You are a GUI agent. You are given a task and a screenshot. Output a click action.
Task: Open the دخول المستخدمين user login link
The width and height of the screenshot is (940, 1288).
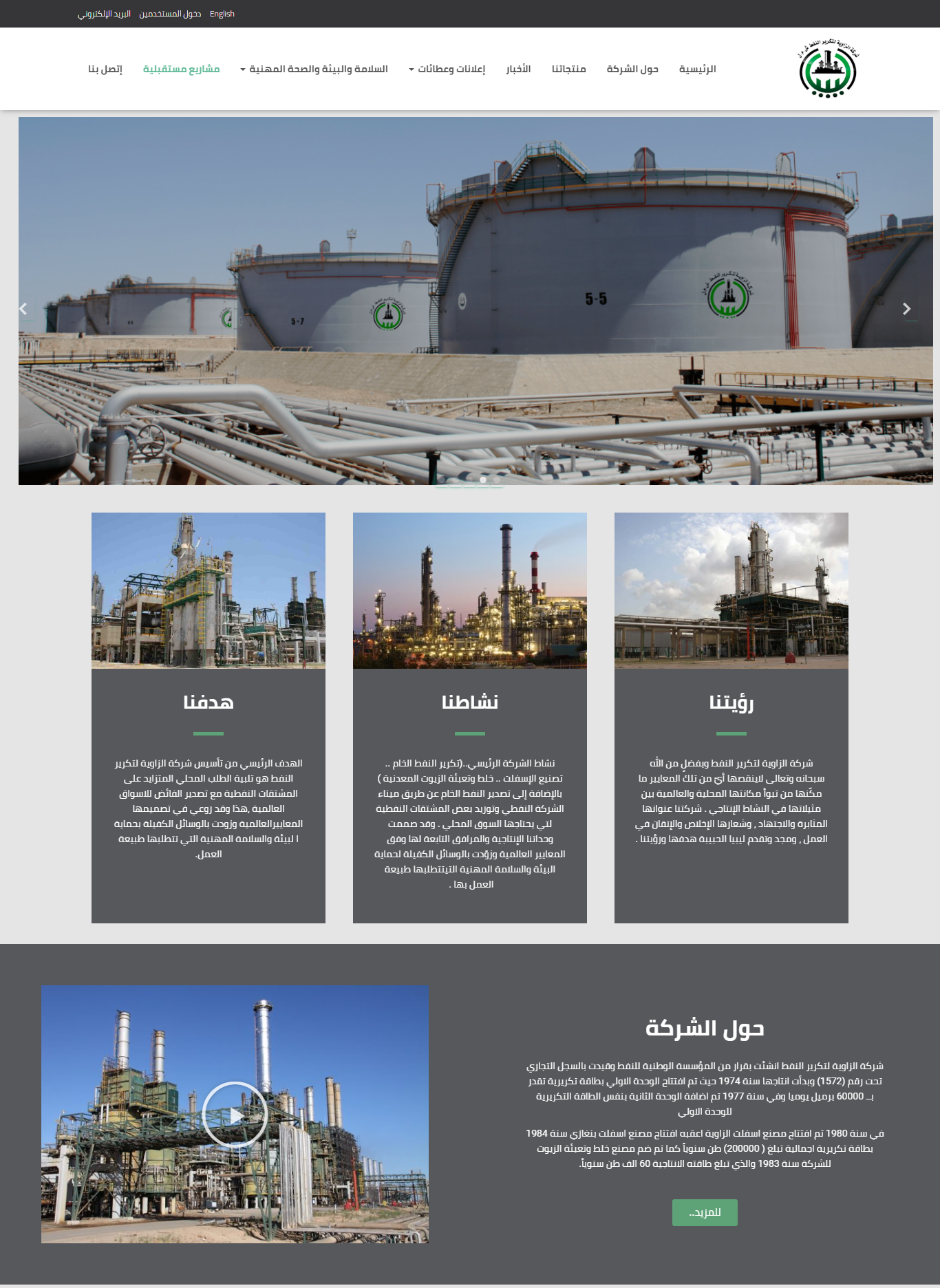(170, 14)
